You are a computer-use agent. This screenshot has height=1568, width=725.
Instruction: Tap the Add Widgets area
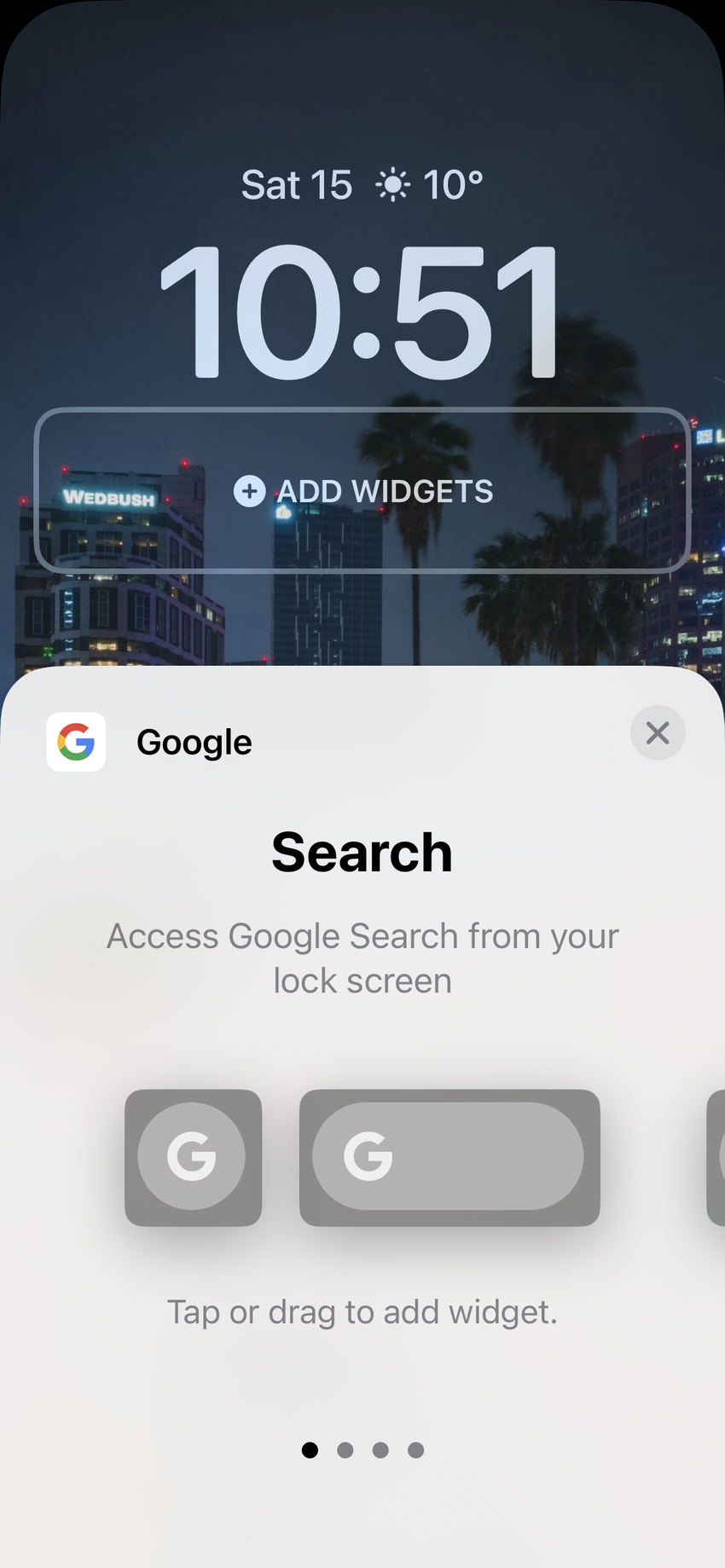[x=362, y=491]
